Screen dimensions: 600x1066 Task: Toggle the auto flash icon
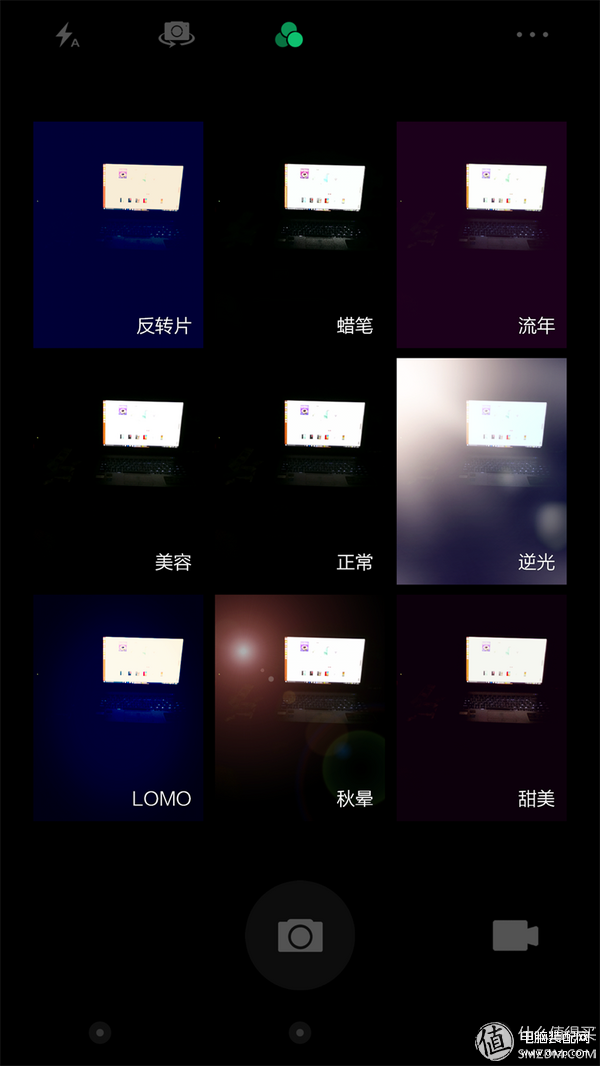click(67, 36)
